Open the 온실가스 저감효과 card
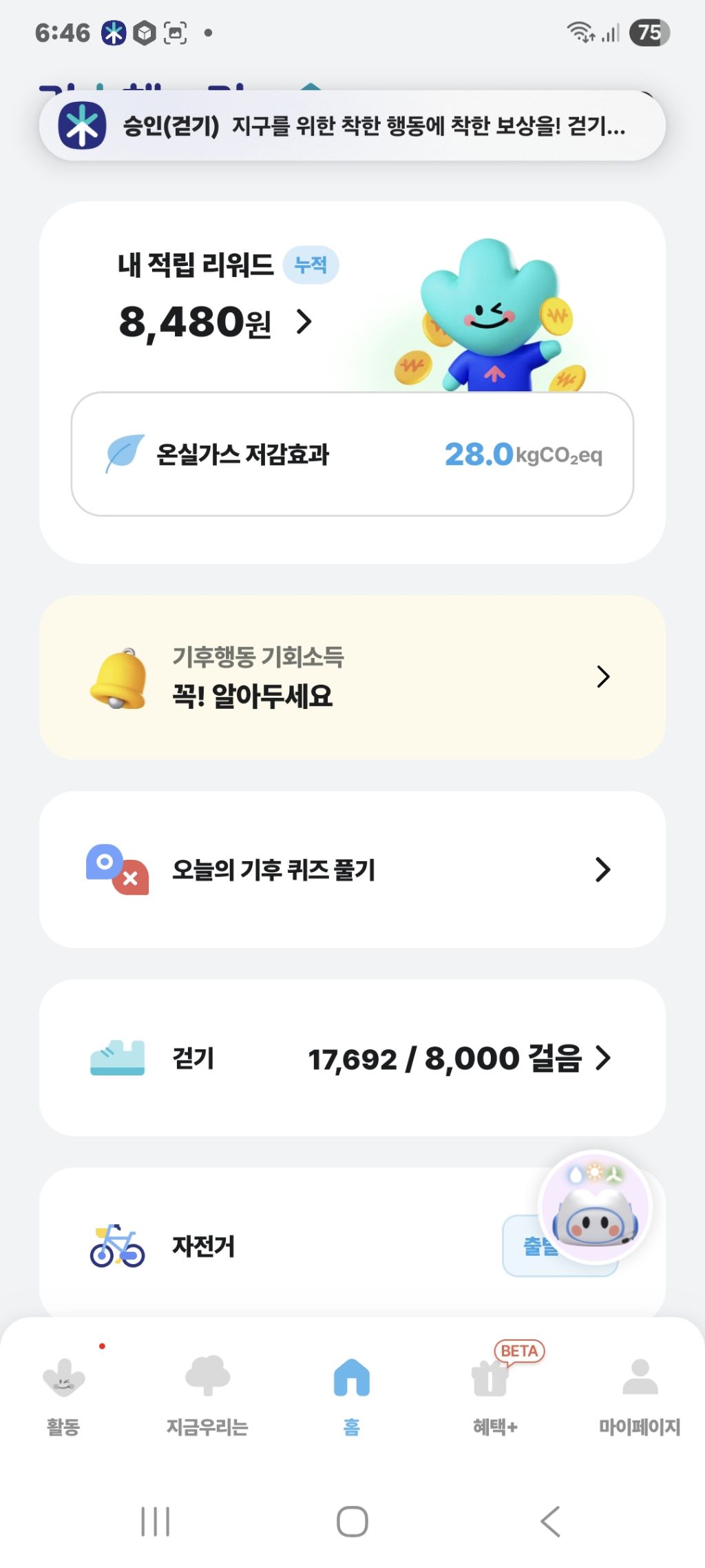The width and height of the screenshot is (705, 1568). tap(352, 454)
